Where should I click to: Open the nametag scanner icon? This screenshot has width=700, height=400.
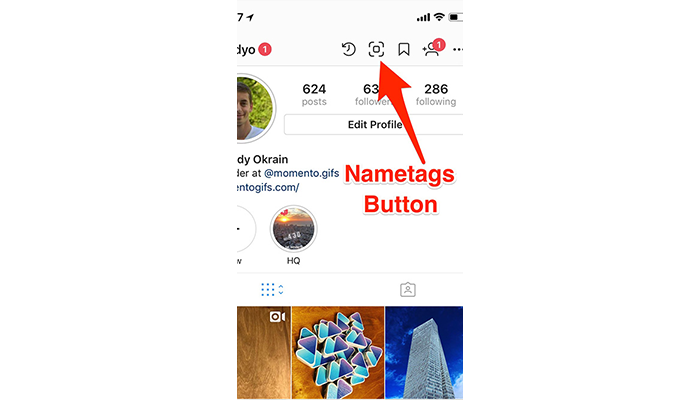coord(377,49)
